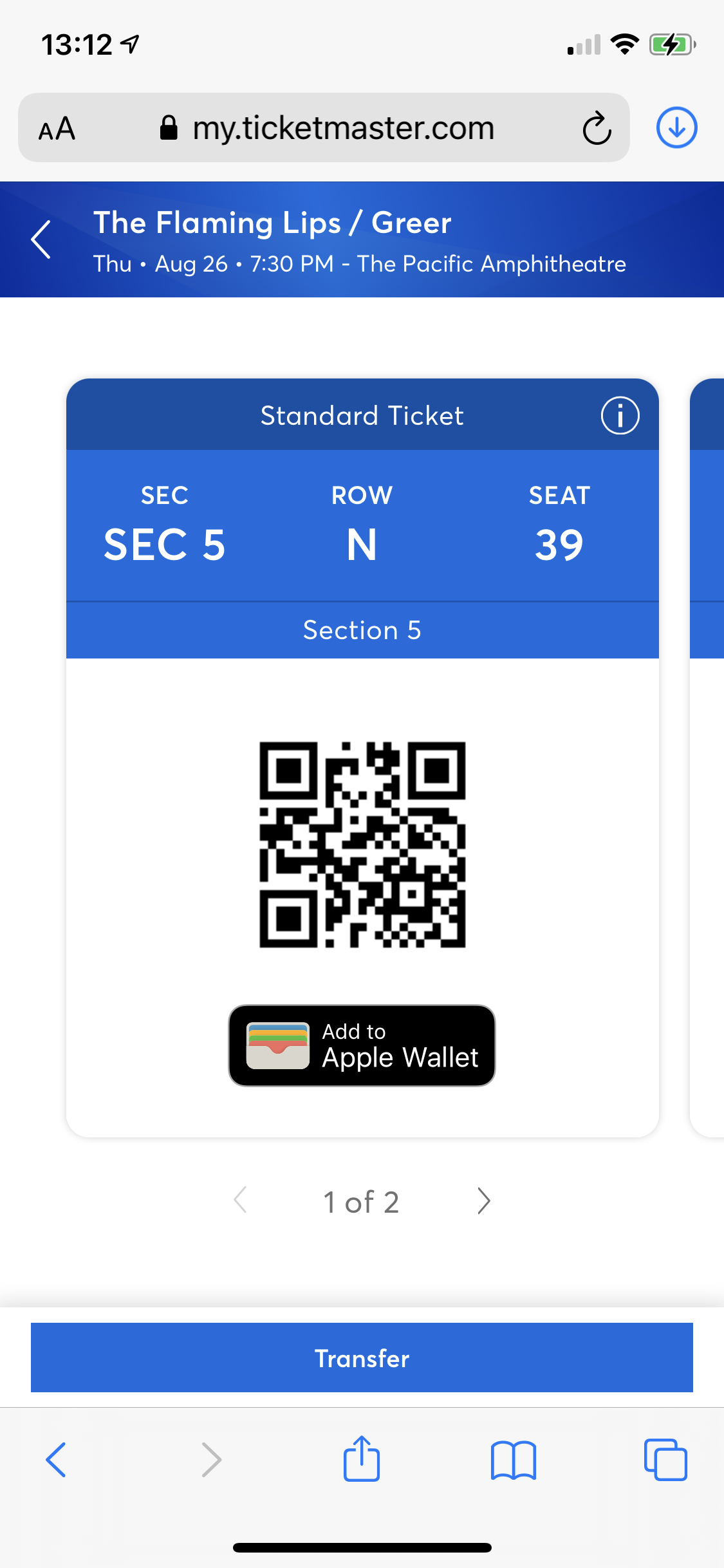Image resolution: width=724 pixels, height=1568 pixels.
Task: Open Standard Ticket info icon
Action: (x=620, y=416)
